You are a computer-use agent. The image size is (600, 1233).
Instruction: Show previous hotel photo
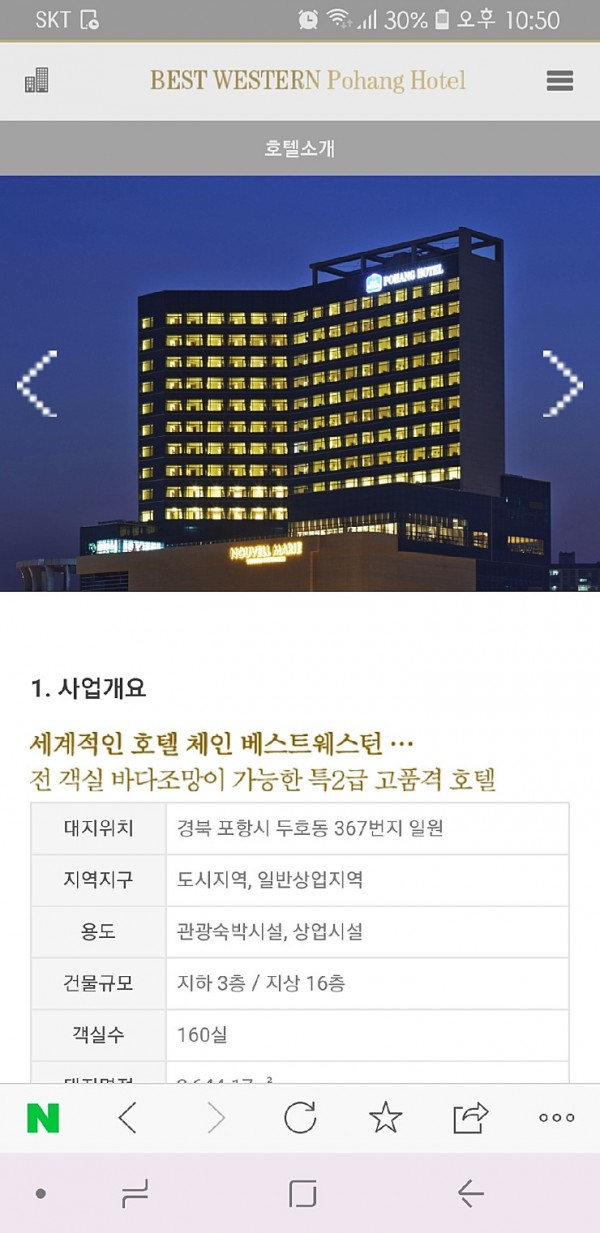pos(38,383)
